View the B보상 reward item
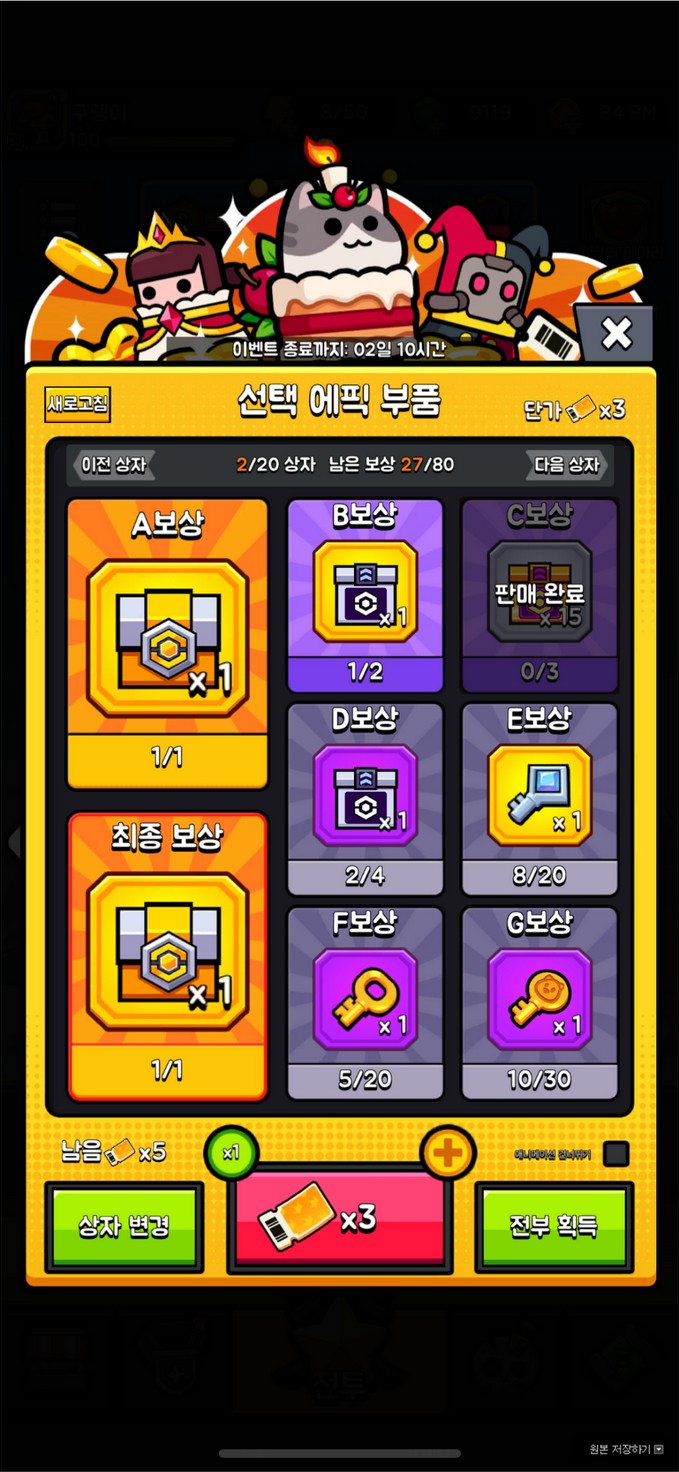 tap(365, 591)
